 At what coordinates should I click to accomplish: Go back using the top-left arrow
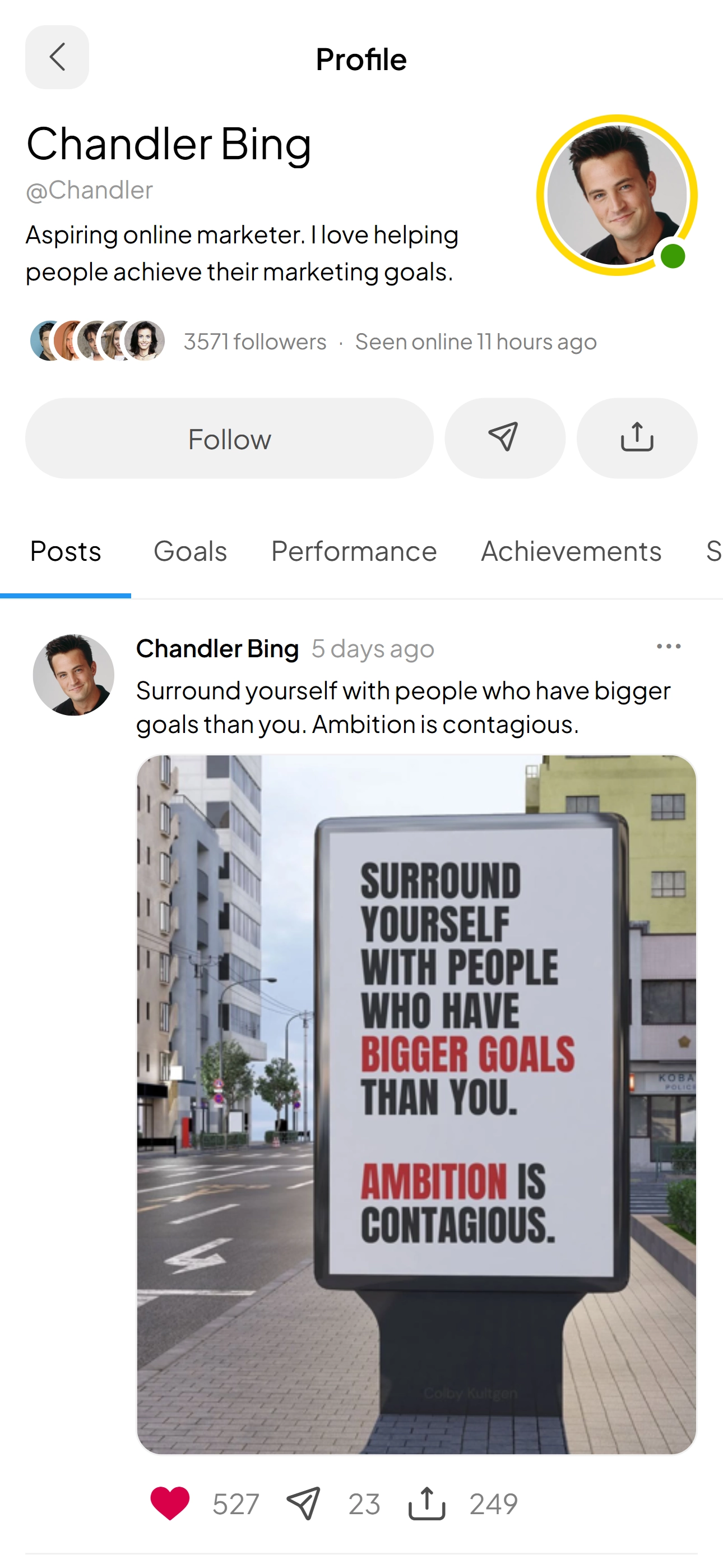57,57
